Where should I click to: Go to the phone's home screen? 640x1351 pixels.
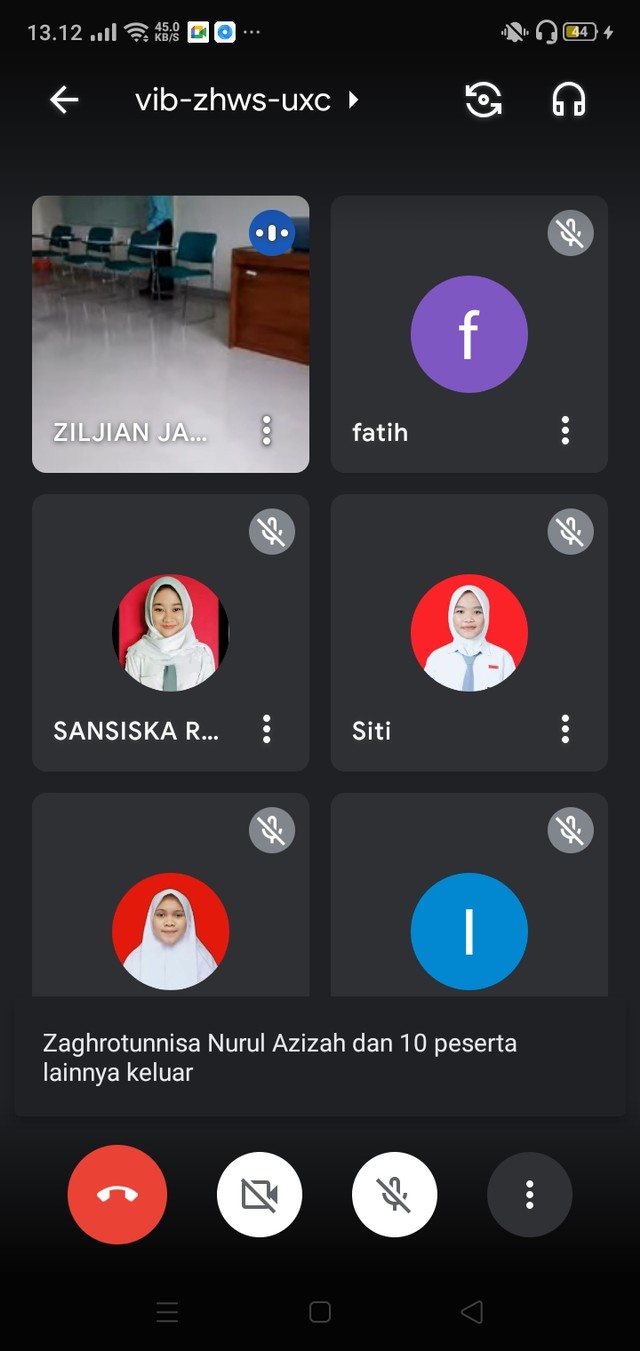click(x=320, y=1312)
